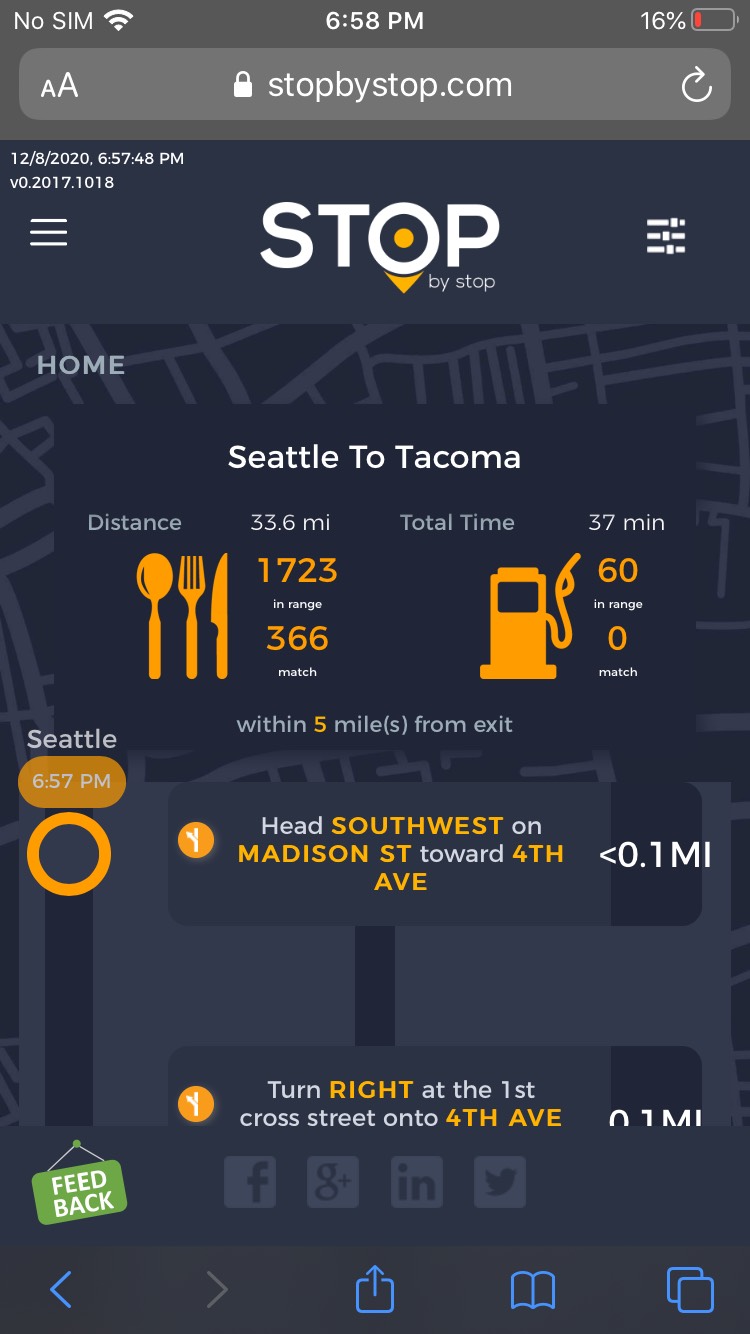
Task: Tap the HOME breadcrumb link
Action: point(81,365)
